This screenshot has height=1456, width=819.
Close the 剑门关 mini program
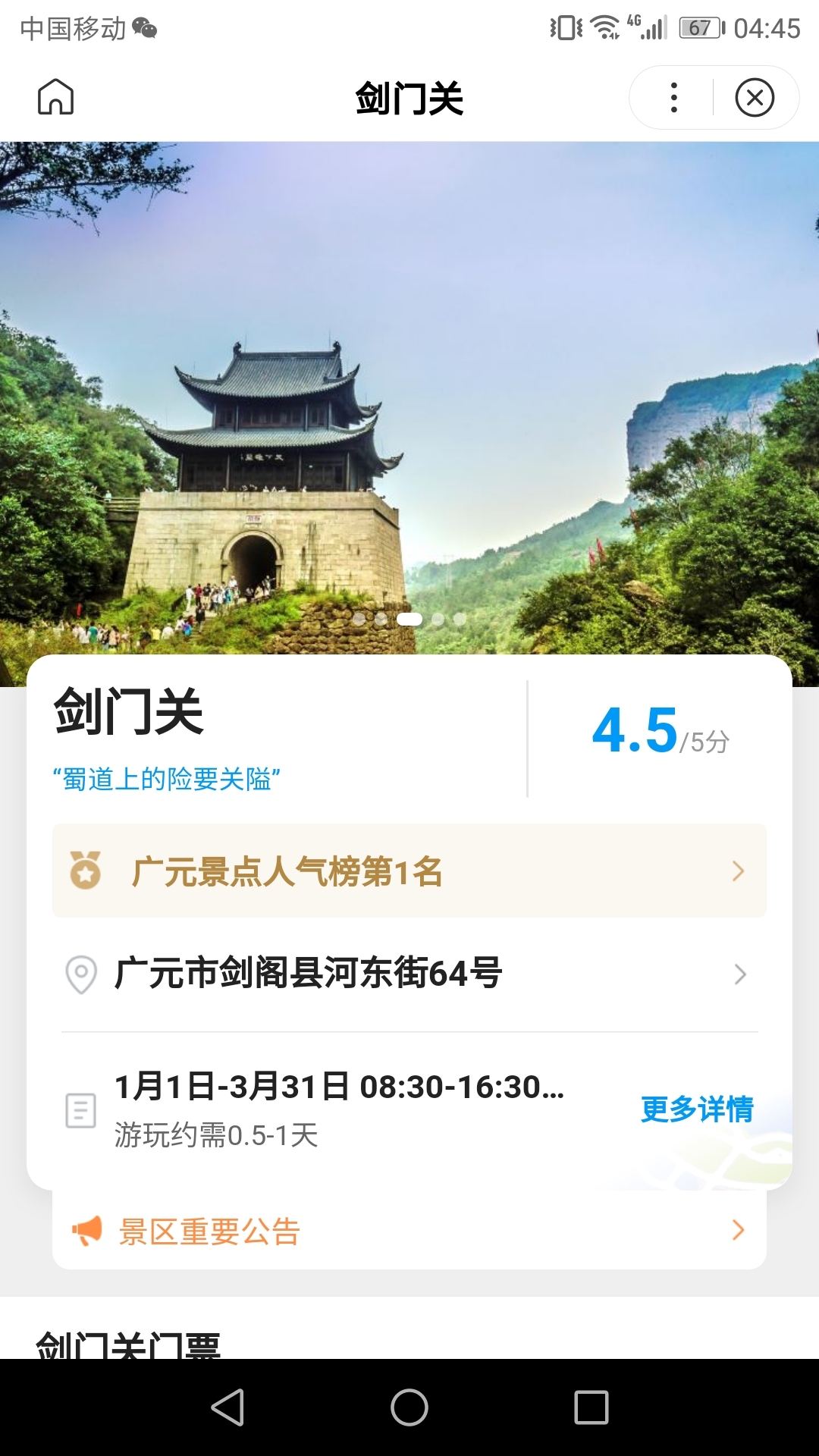point(755,98)
